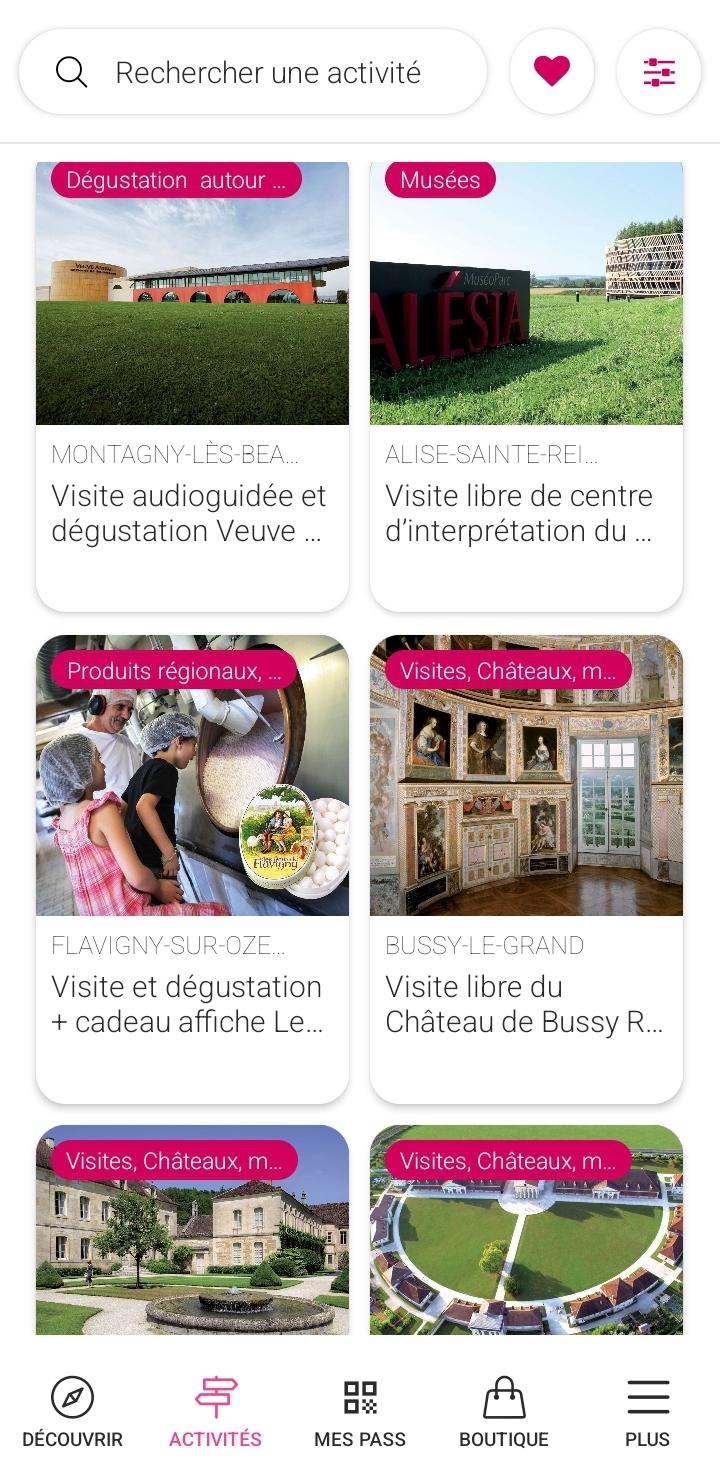The width and height of the screenshot is (720, 1466).
Task: Select the Activités tab
Action: [x=215, y=1412]
